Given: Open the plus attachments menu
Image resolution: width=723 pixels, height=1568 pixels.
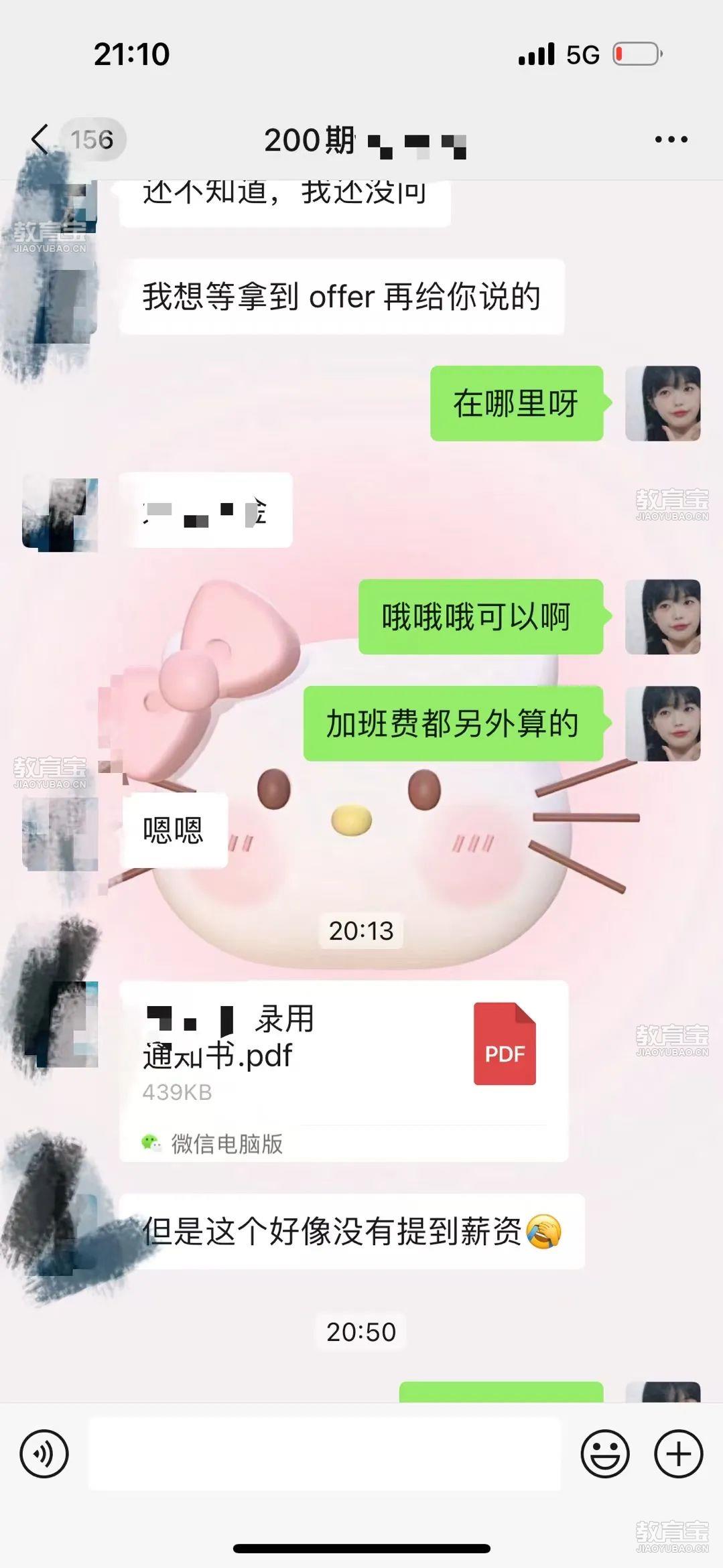Looking at the screenshot, I should (678, 1454).
